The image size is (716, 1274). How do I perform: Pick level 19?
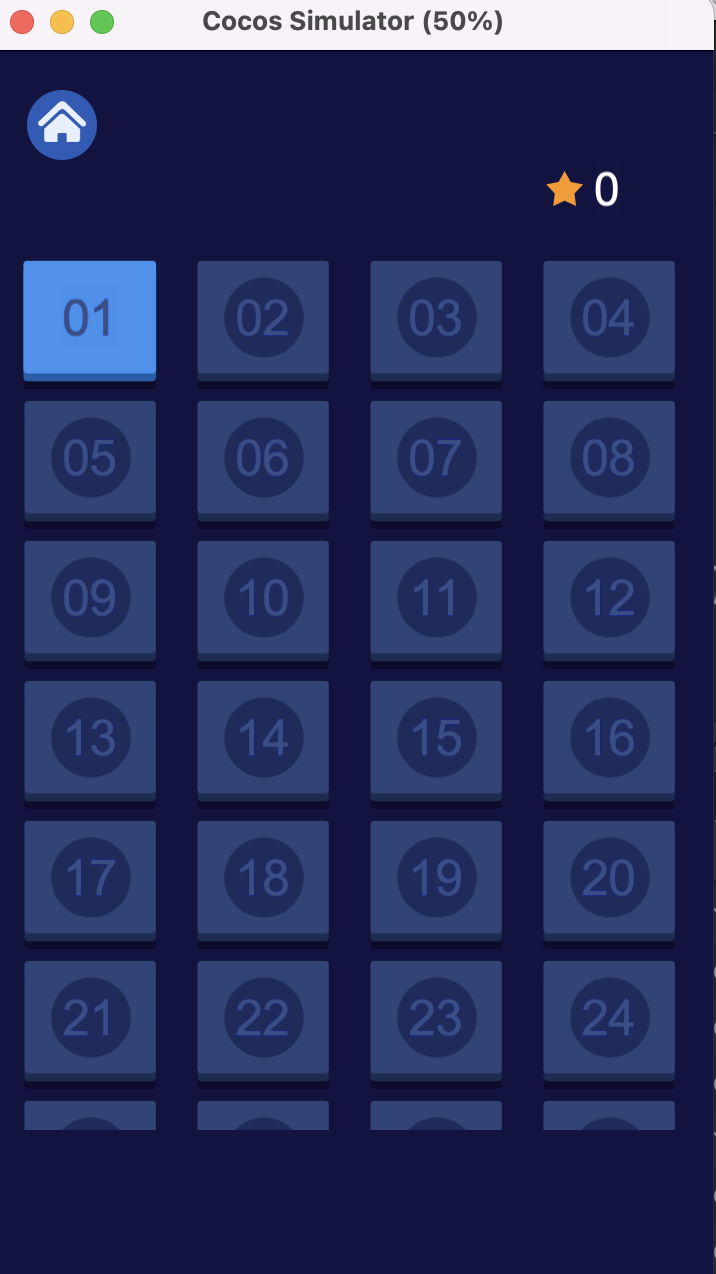coord(436,879)
